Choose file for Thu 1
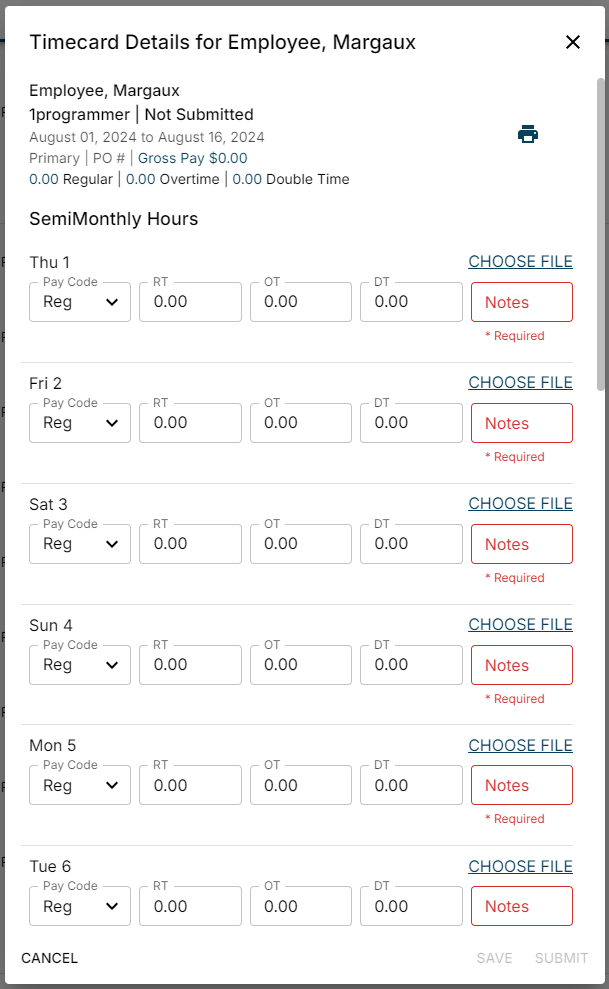Screen dimensions: 609x989 (x=520, y=262)
